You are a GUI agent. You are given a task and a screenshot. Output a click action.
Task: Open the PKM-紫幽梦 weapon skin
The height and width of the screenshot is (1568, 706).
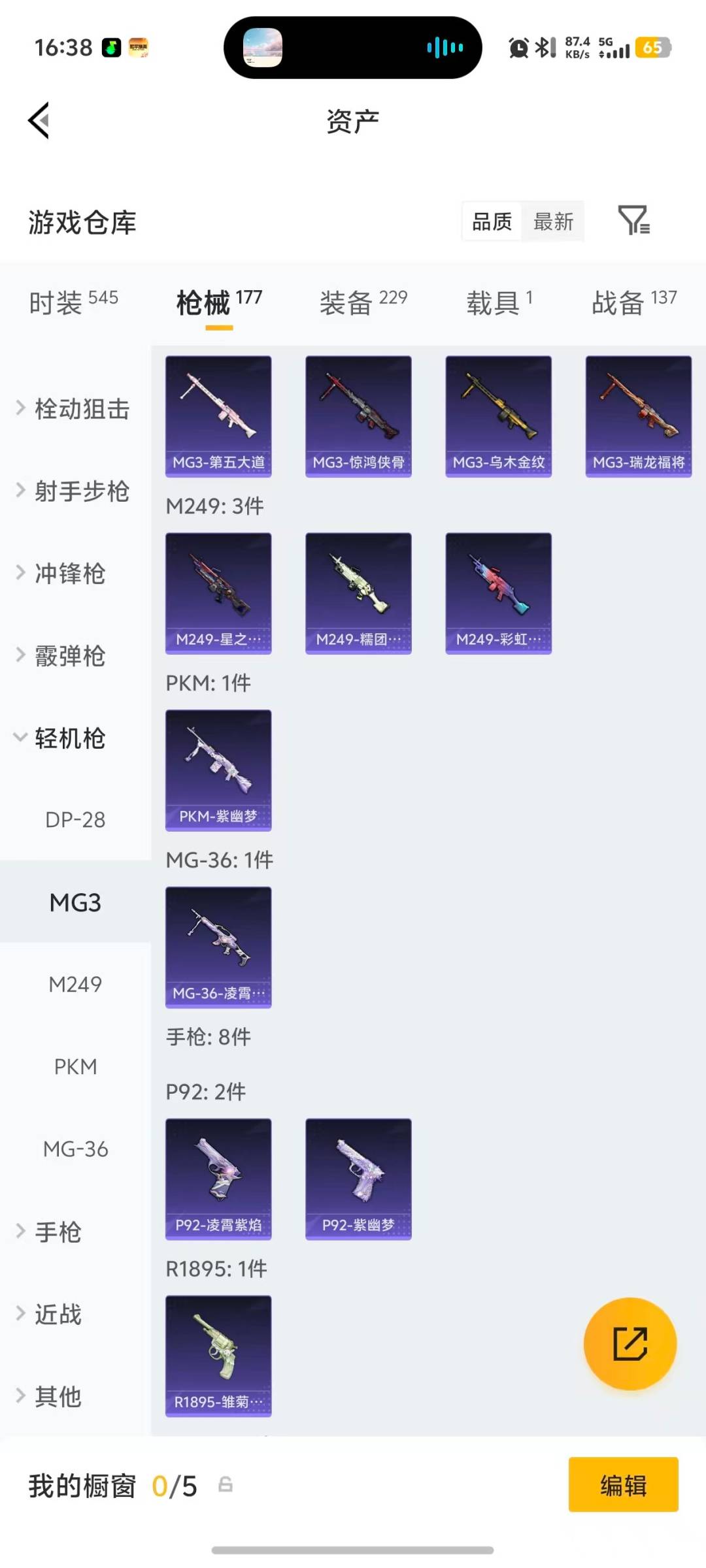click(x=218, y=771)
